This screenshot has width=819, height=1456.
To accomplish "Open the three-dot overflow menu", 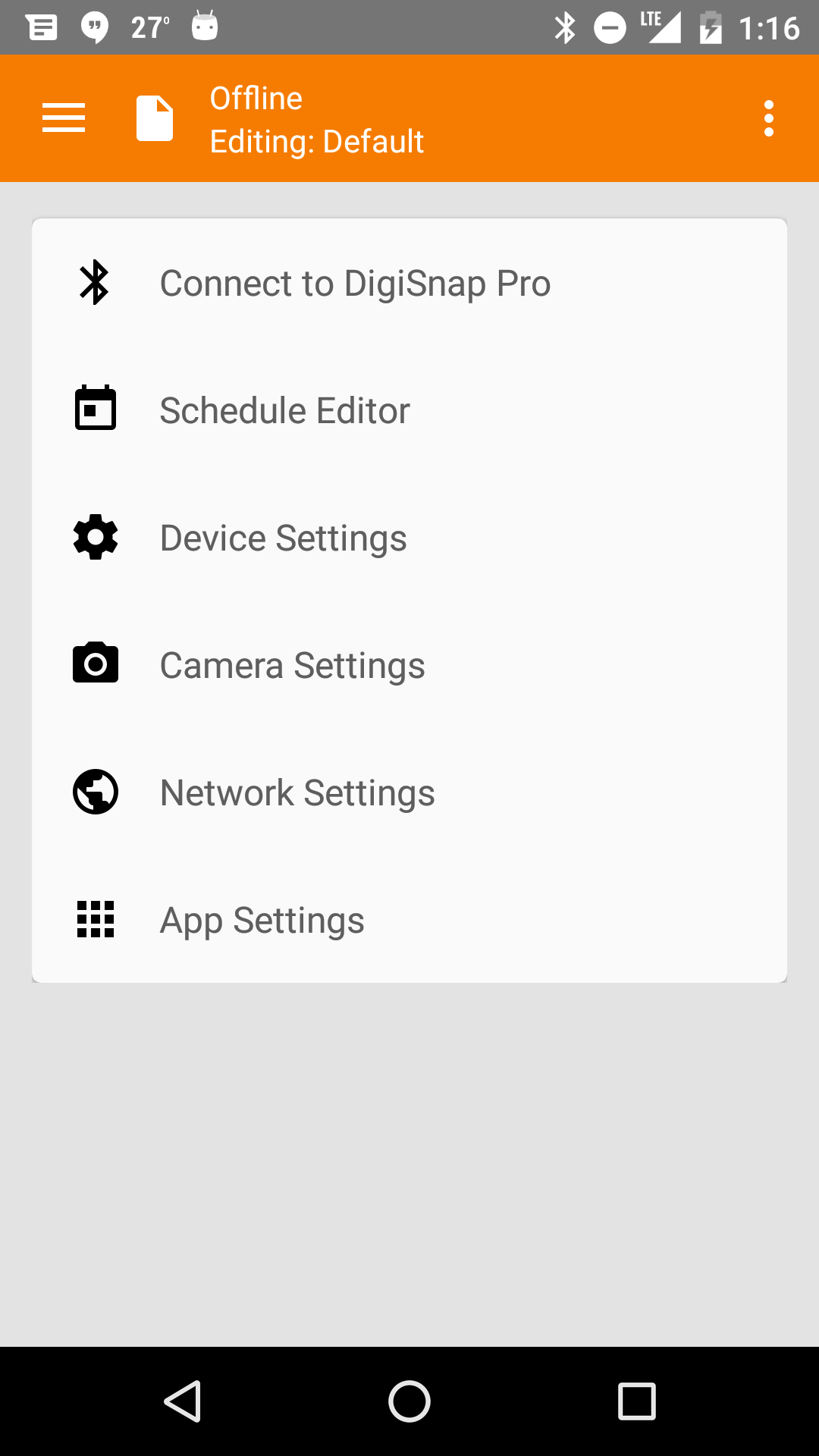I will [768, 118].
